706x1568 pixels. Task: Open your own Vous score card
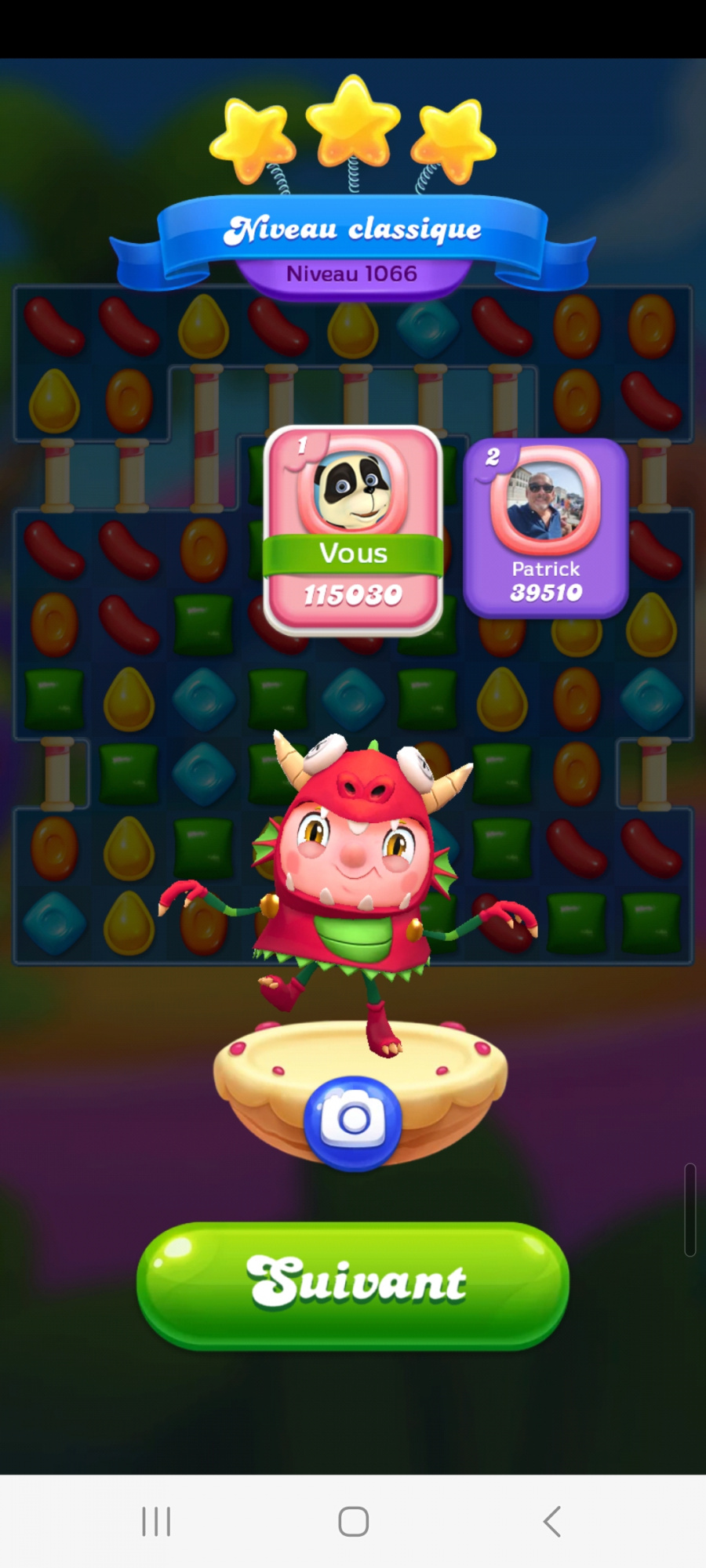[x=353, y=529]
